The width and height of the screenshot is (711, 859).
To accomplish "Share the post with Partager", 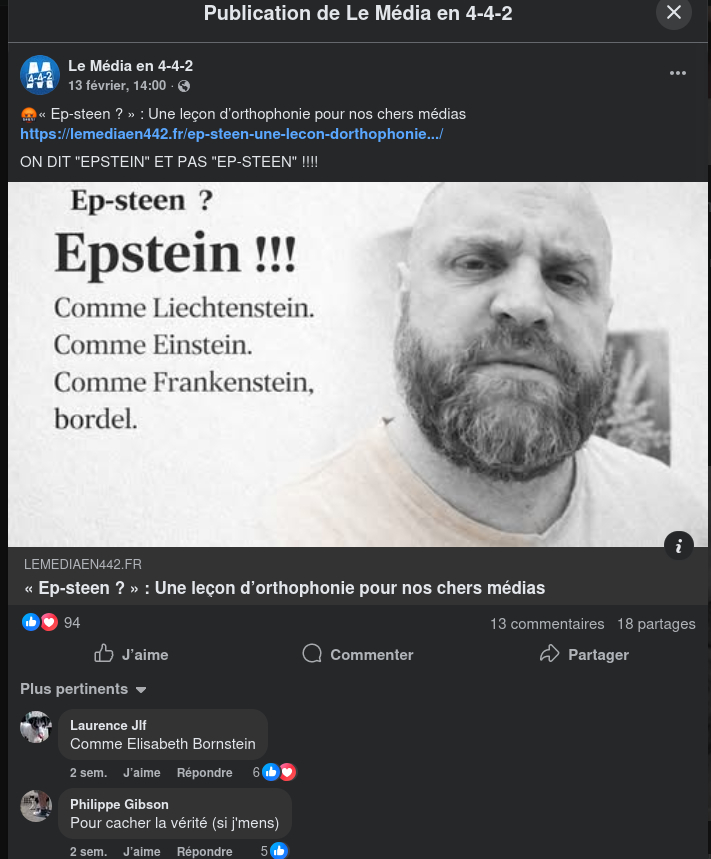I will (x=584, y=654).
